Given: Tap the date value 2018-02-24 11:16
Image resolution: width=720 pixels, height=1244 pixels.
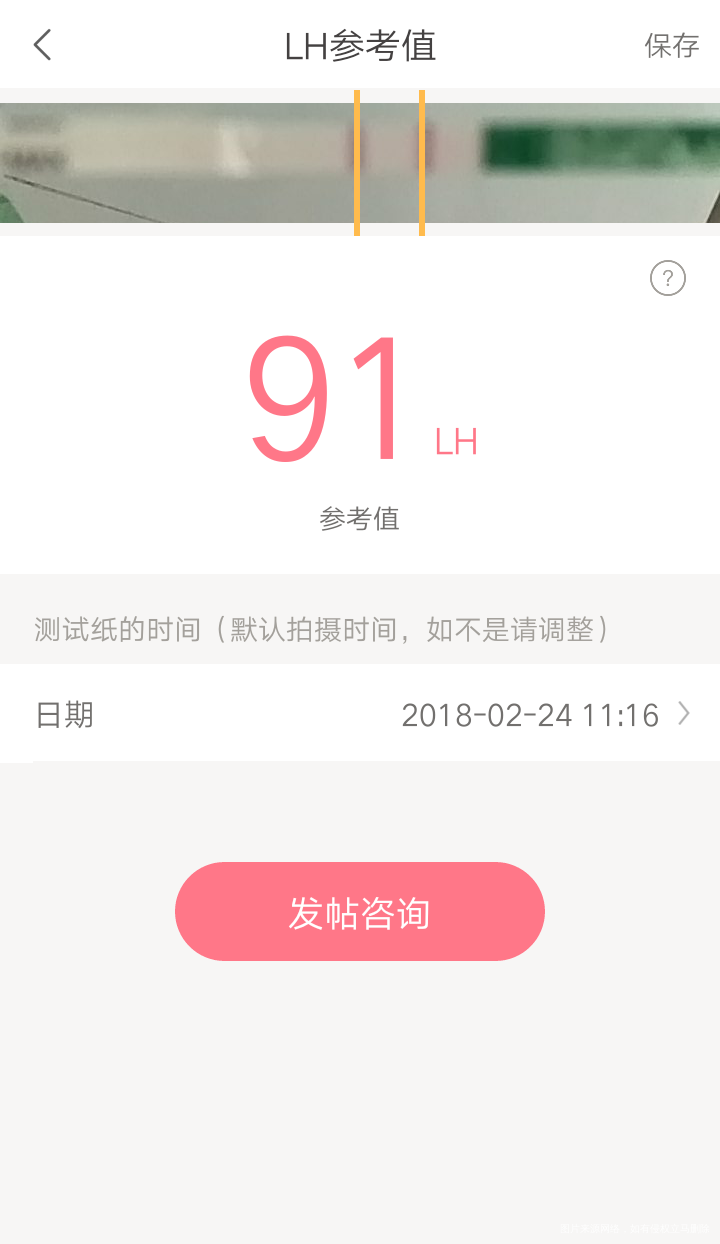Looking at the screenshot, I should coord(530,714).
